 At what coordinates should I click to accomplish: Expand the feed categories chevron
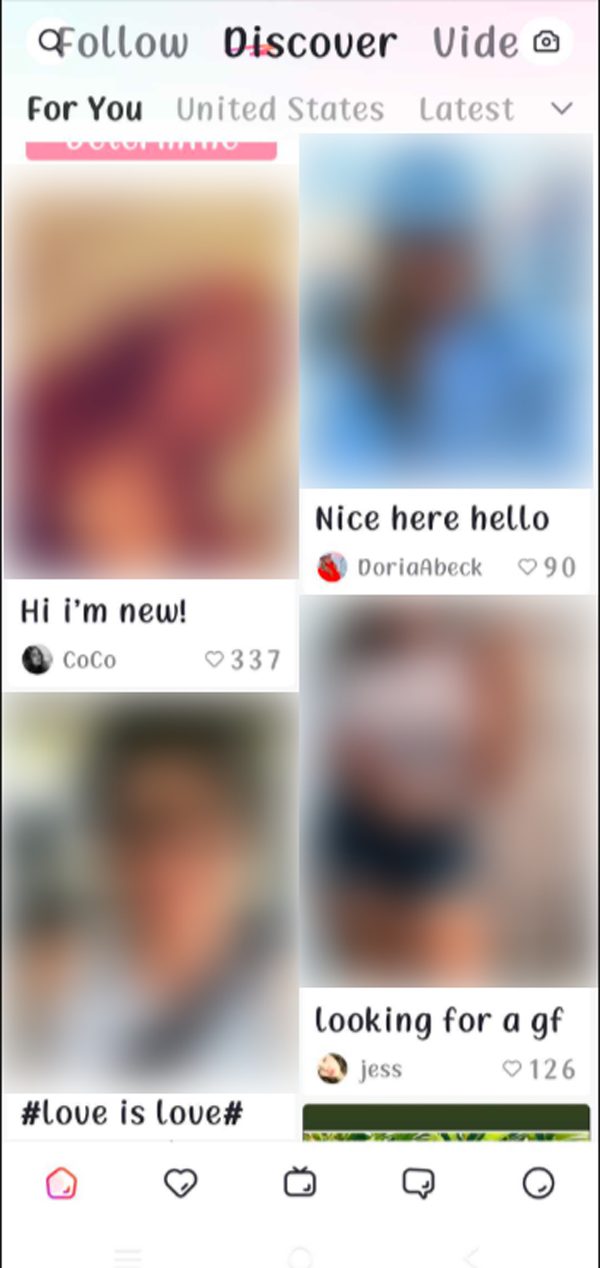pyautogui.click(x=563, y=108)
